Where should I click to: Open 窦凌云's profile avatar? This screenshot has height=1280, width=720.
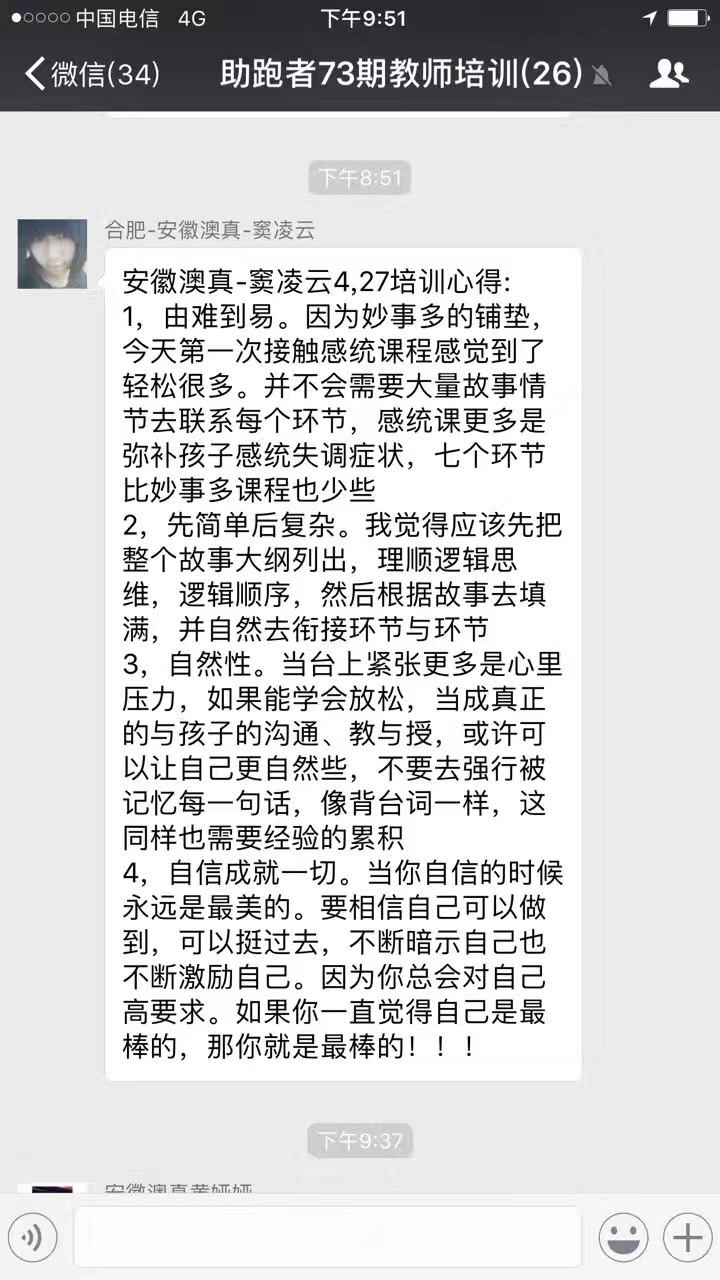[52, 254]
